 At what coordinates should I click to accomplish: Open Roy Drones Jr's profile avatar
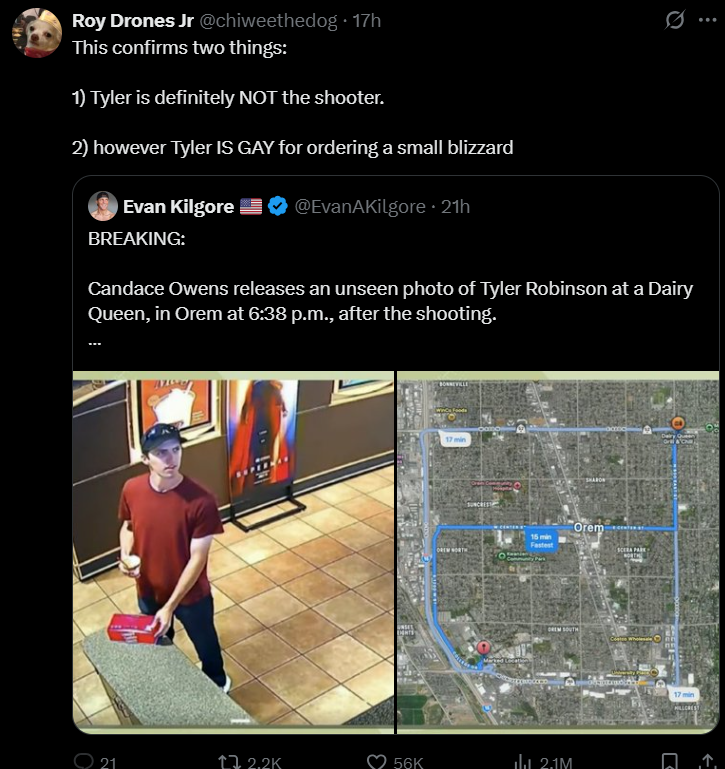[x=38, y=31]
